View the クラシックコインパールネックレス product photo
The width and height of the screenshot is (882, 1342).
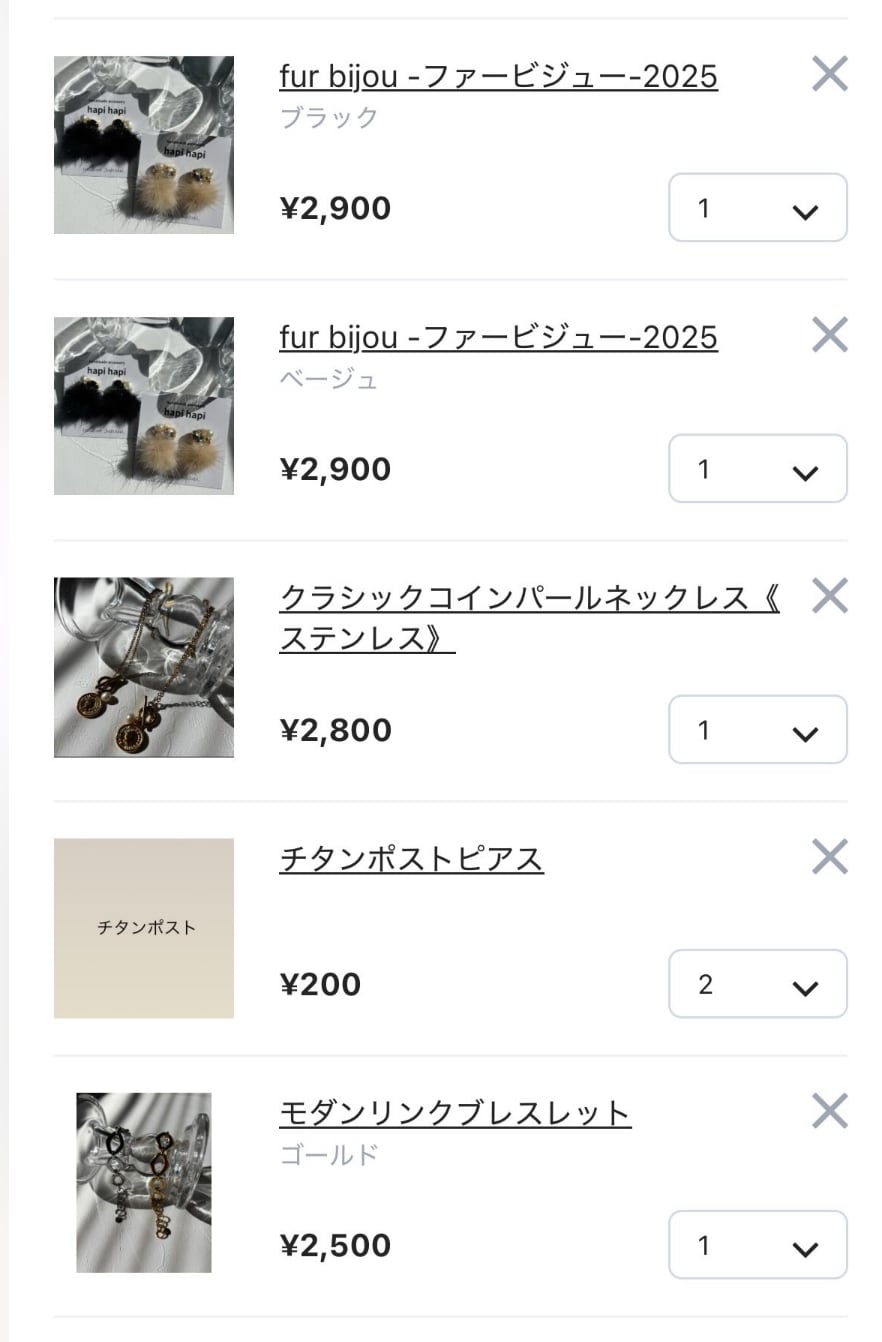tap(144, 667)
